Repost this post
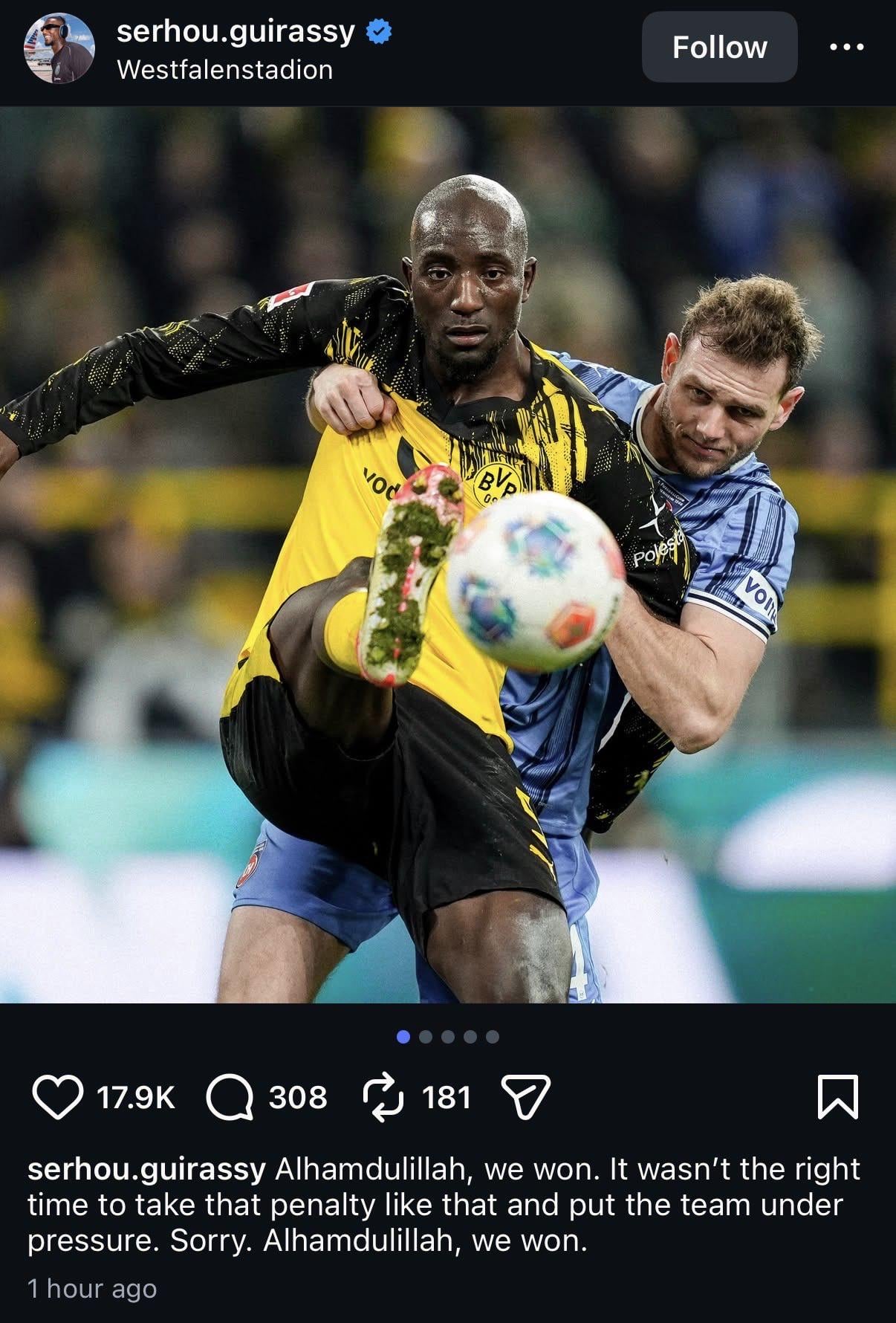Viewport: 896px width, 1323px height. pos(383,1097)
